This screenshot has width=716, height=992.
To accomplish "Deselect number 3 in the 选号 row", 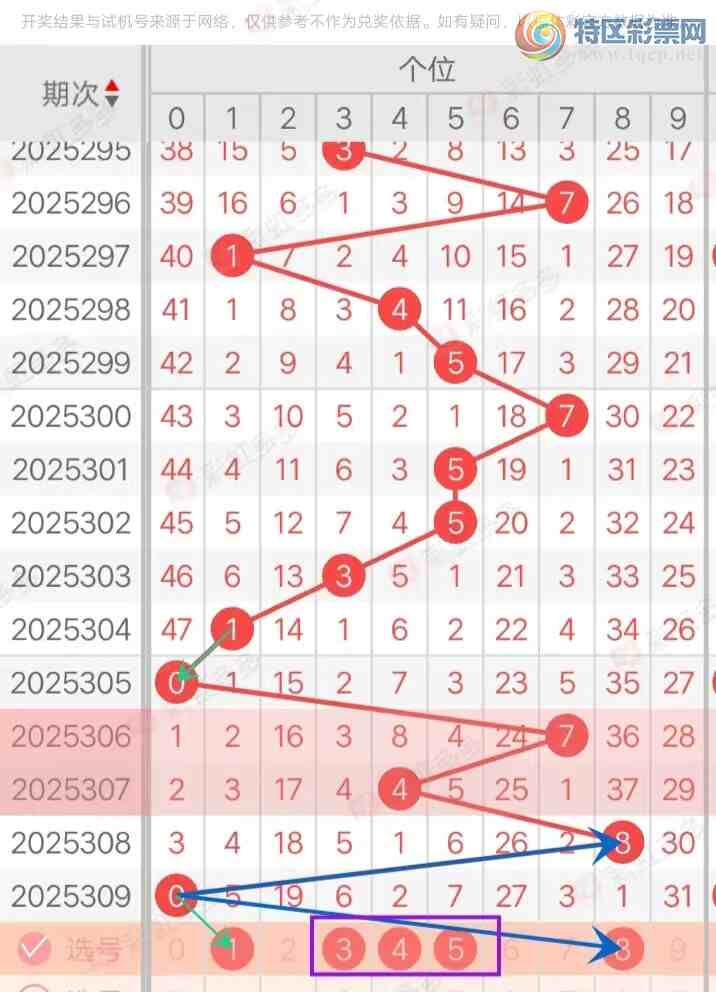I will (x=344, y=949).
